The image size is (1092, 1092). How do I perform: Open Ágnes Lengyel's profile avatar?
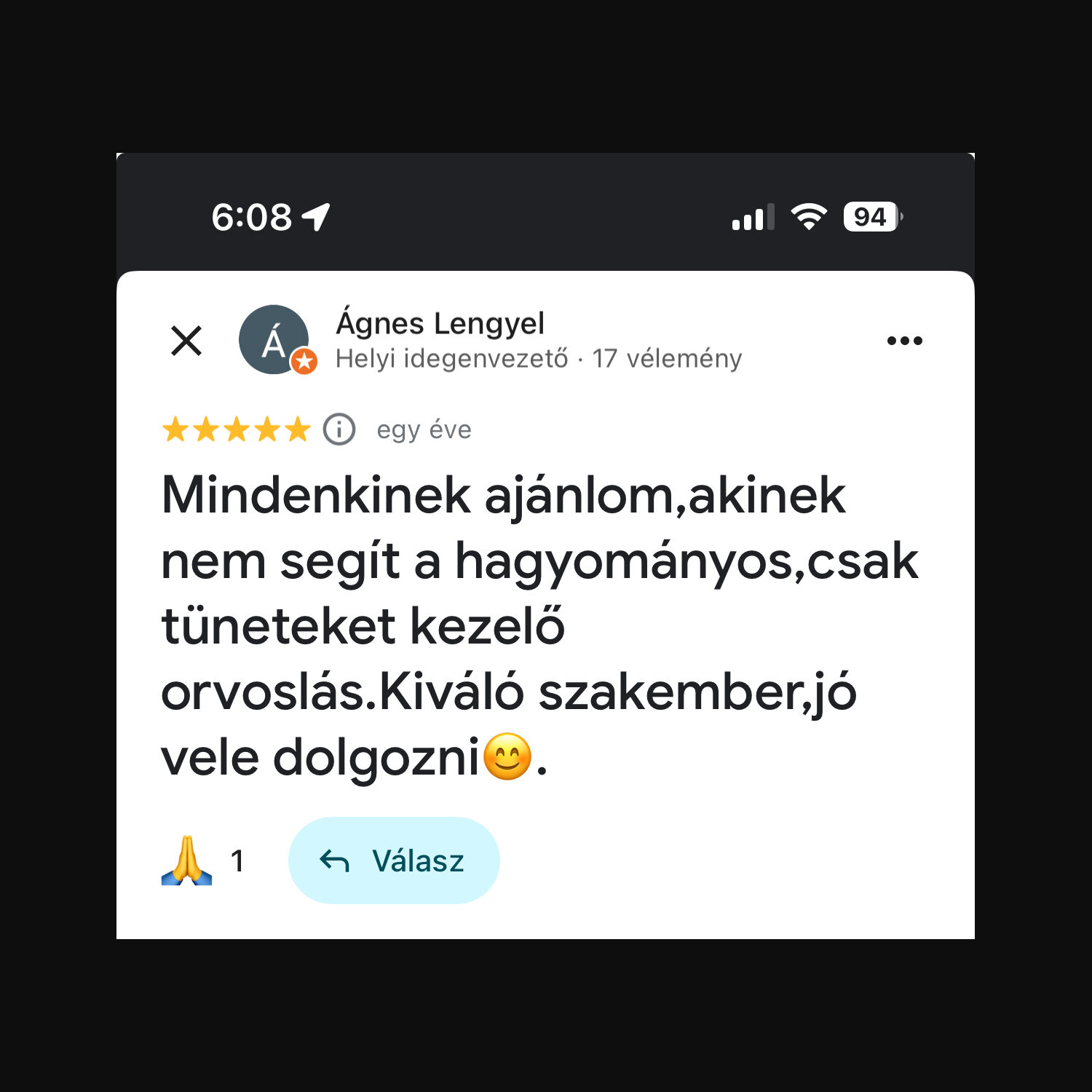click(274, 340)
